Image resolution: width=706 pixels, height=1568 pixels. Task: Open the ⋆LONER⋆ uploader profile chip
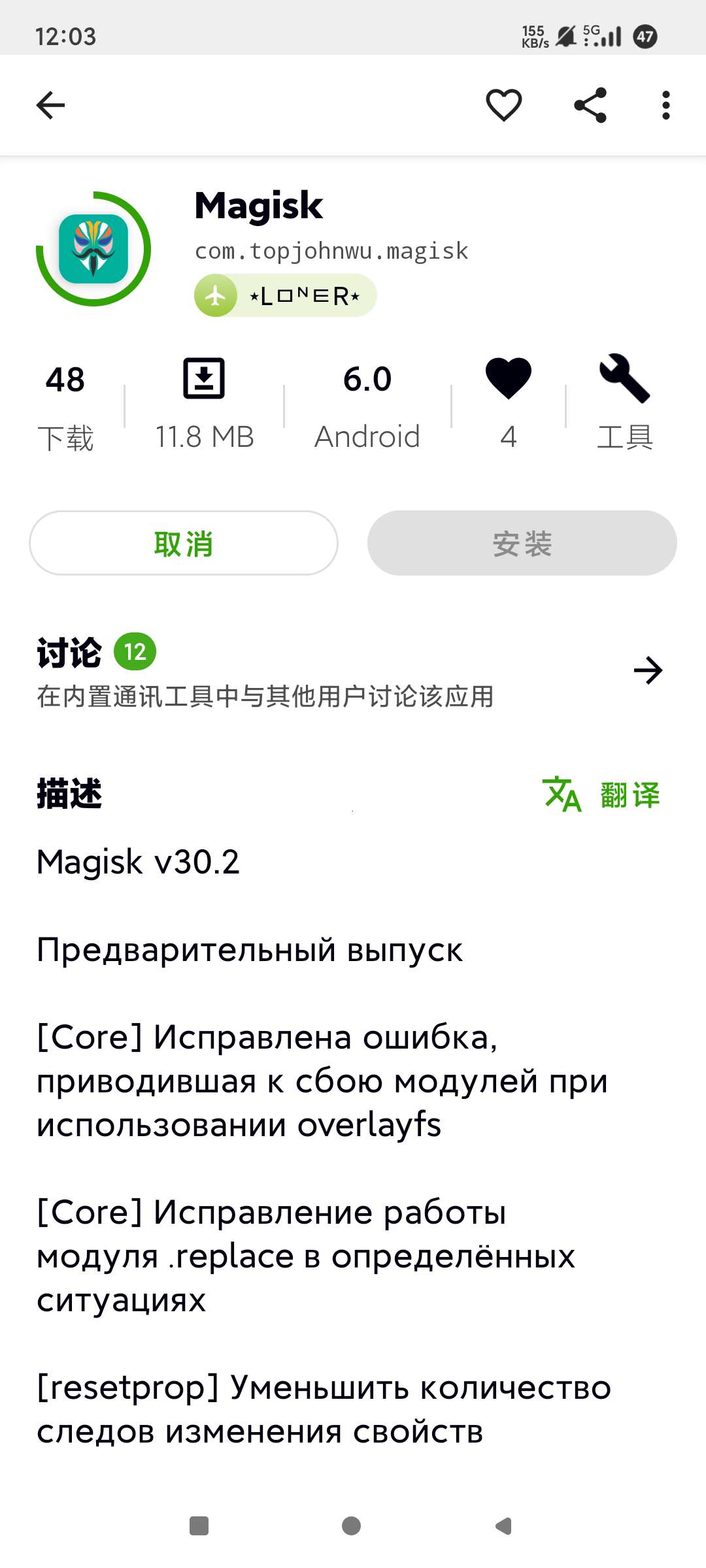tap(286, 296)
